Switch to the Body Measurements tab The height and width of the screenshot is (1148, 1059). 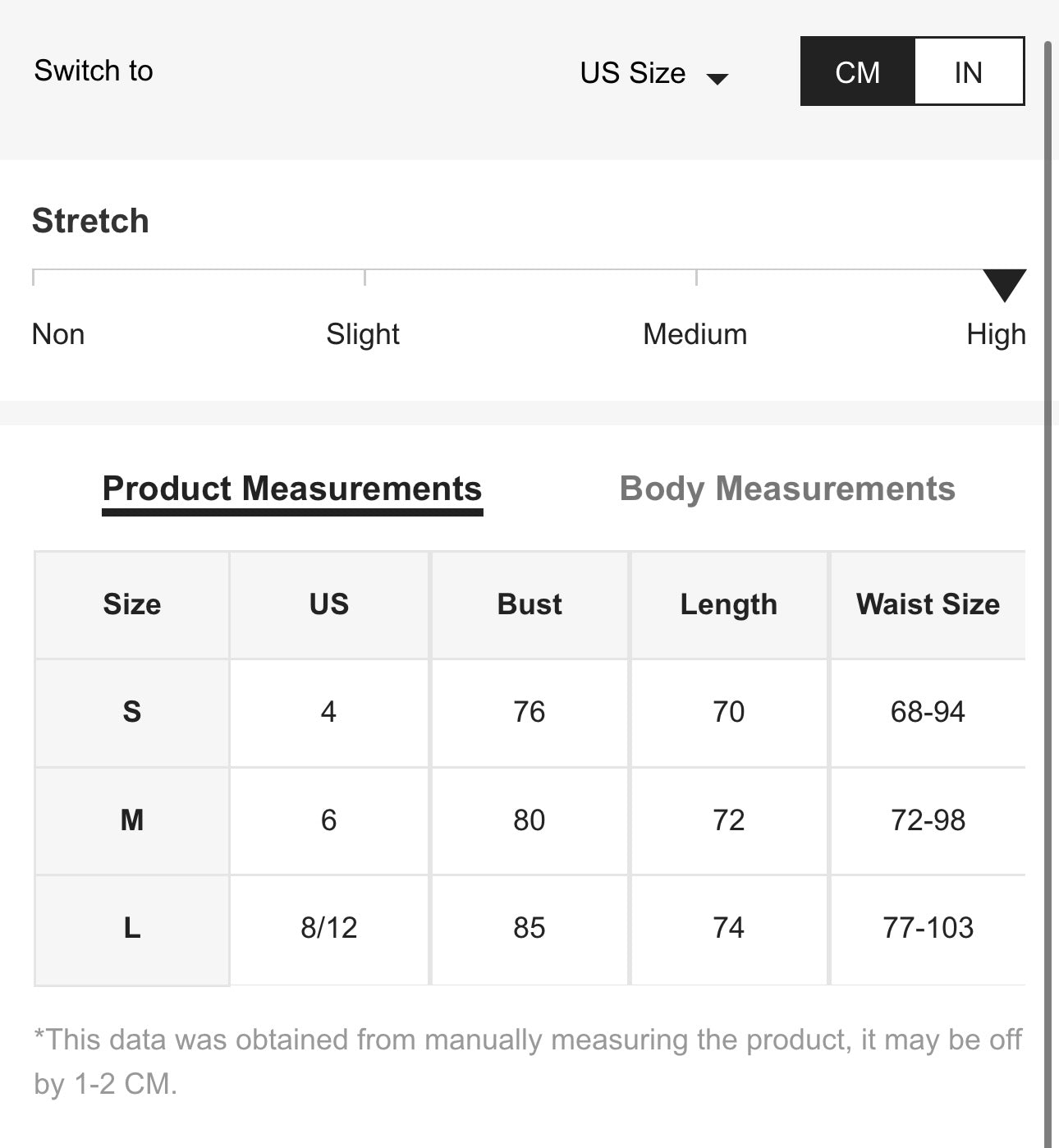pos(786,489)
